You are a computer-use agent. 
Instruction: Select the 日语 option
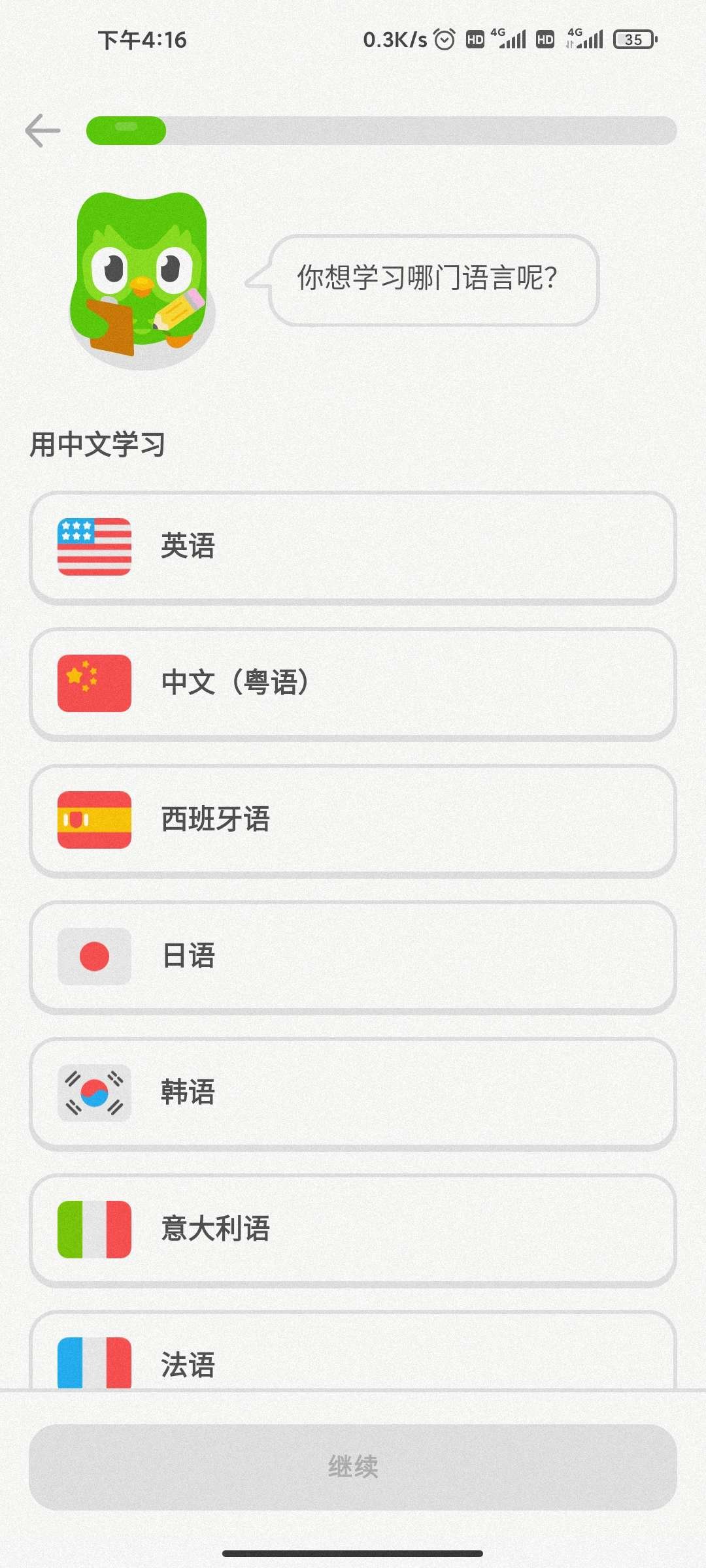coord(353,956)
